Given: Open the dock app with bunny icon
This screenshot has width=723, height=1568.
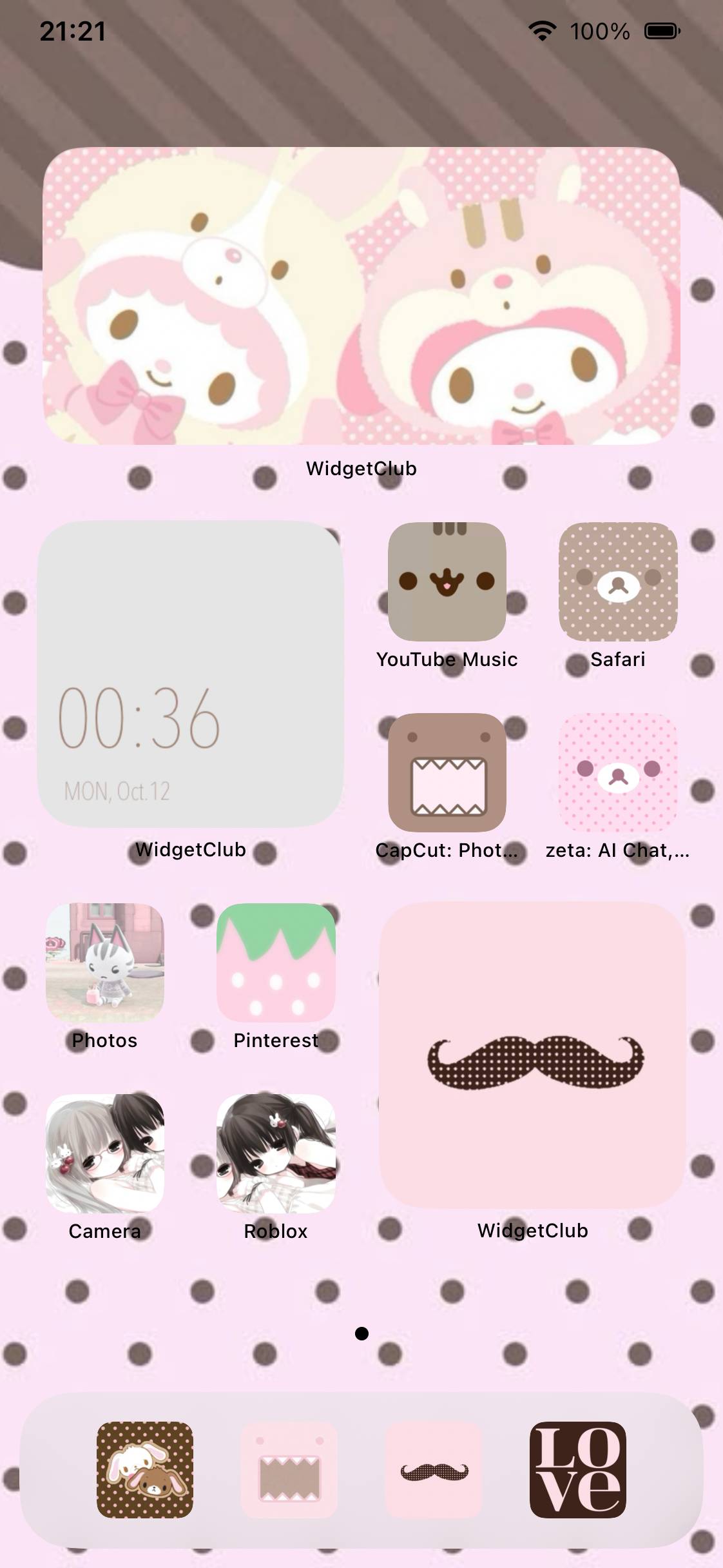Looking at the screenshot, I should tap(145, 1470).
